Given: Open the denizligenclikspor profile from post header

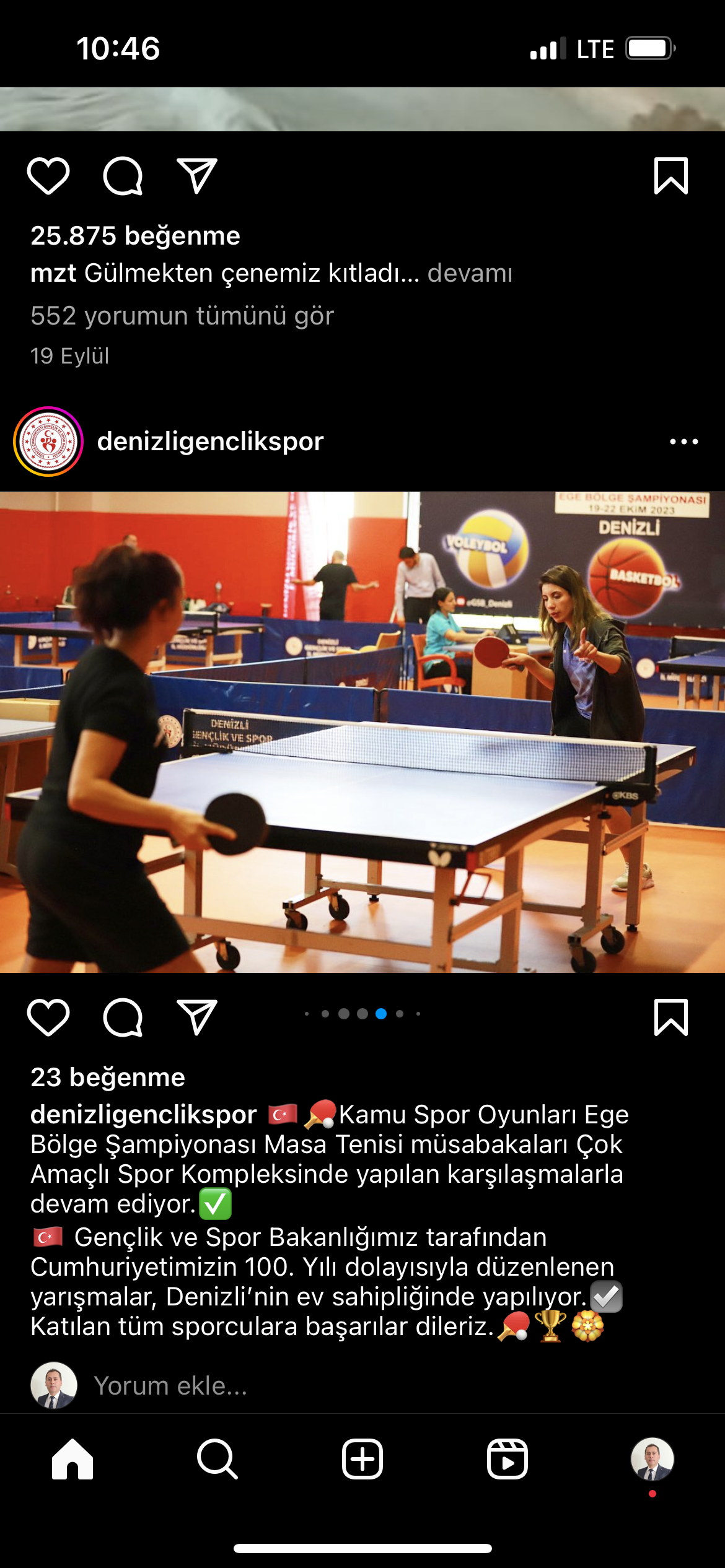Looking at the screenshot, I should (x=211, y=442).
